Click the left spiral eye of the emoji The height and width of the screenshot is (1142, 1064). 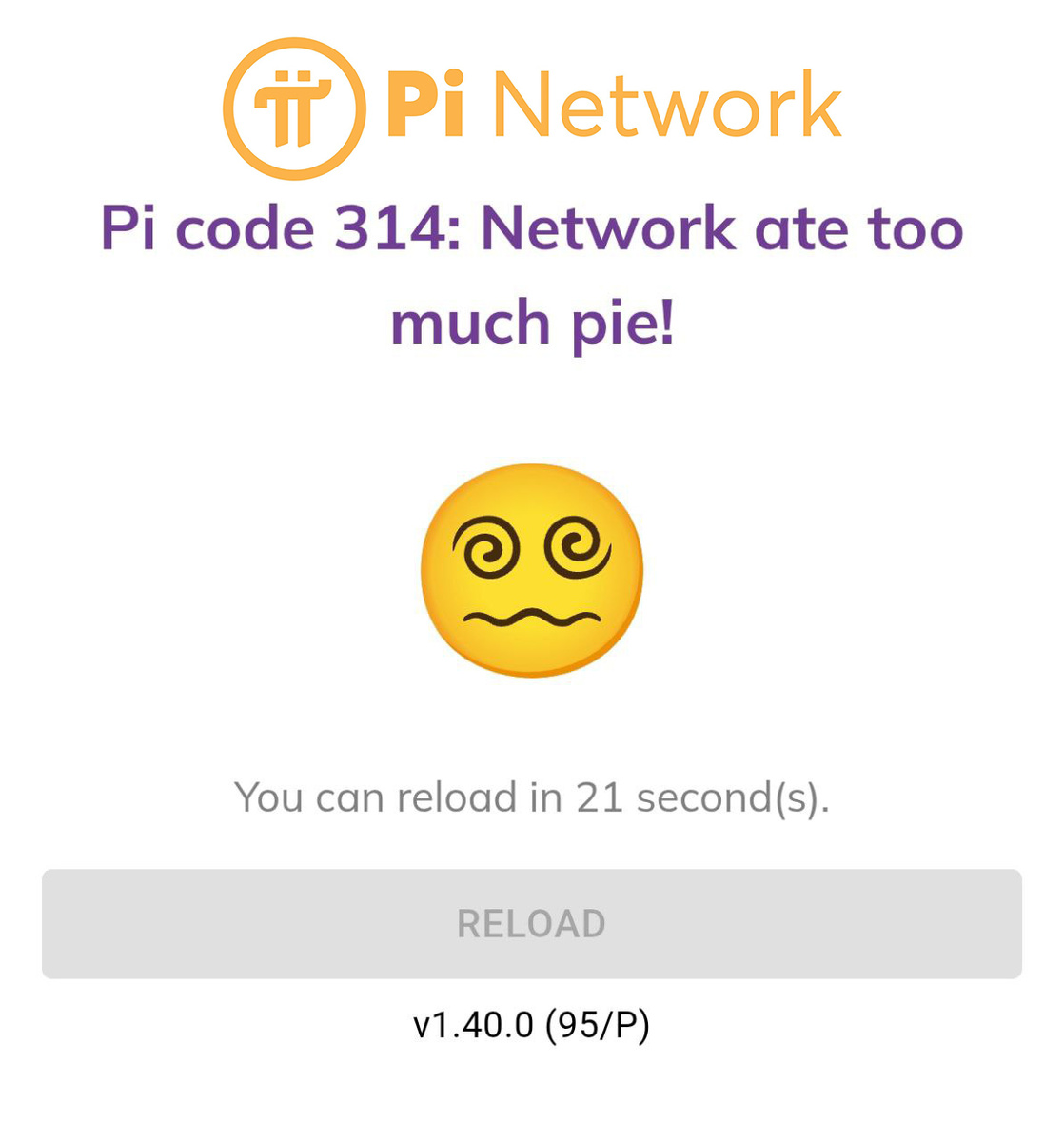coord(485,547)
